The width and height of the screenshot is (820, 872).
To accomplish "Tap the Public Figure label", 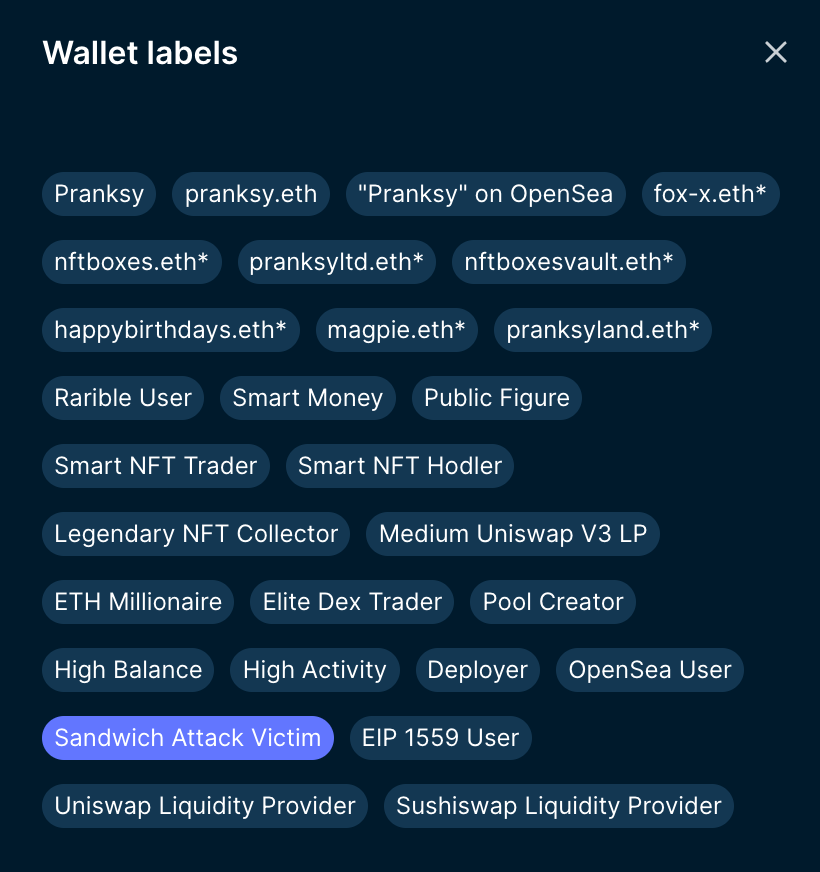I will point(497,398).
